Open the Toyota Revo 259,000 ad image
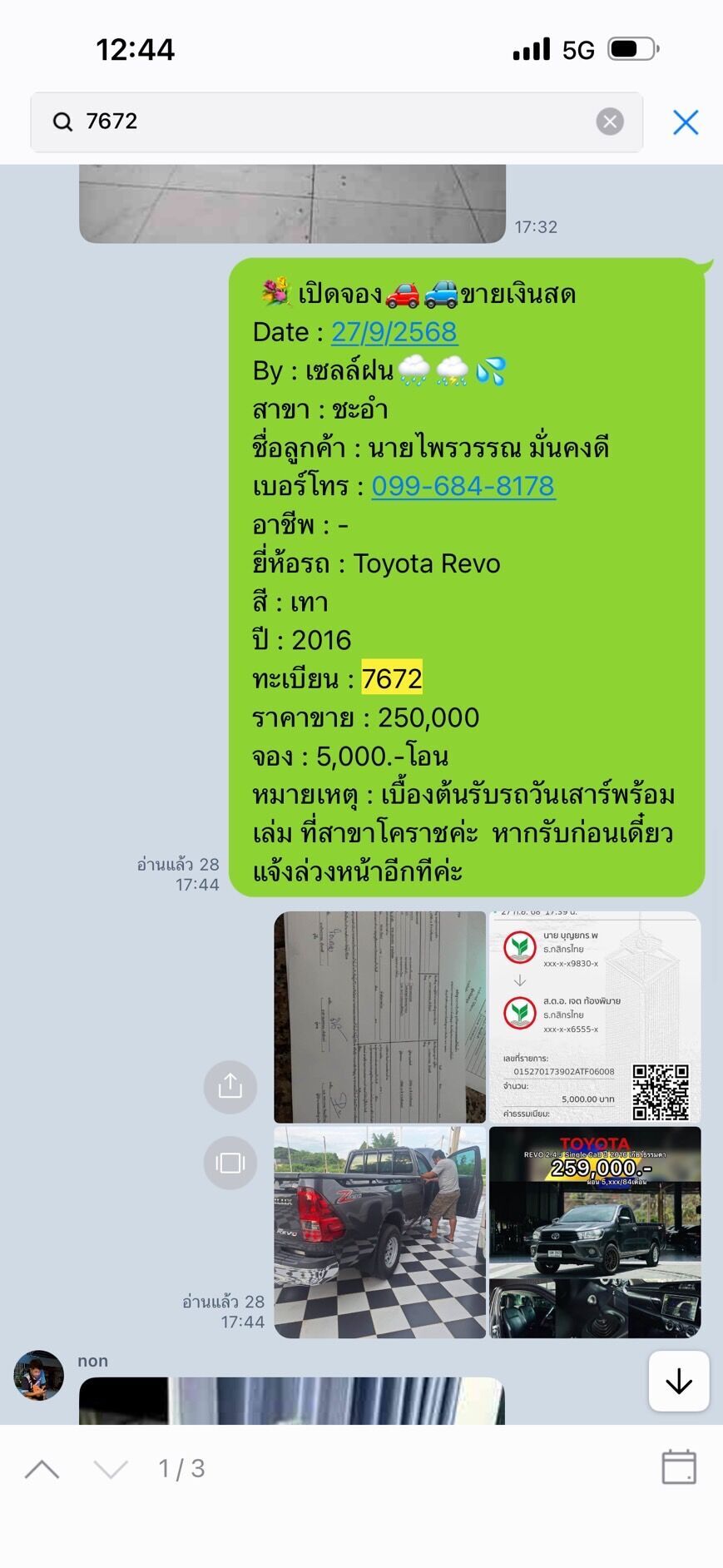Screen dimensions: 723x1568 coord(594,1232)
